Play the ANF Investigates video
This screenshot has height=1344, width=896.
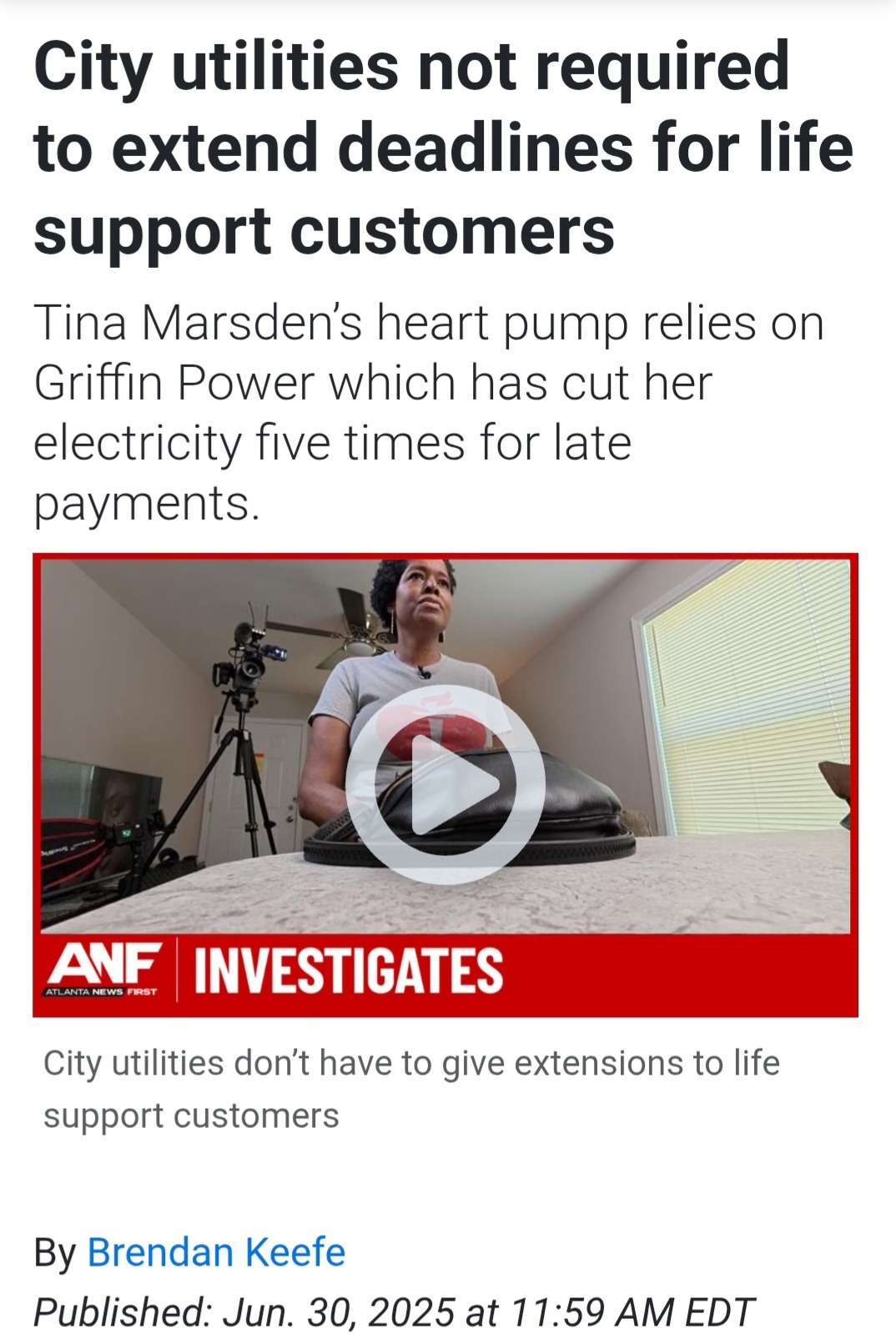(x=445, y=784)
